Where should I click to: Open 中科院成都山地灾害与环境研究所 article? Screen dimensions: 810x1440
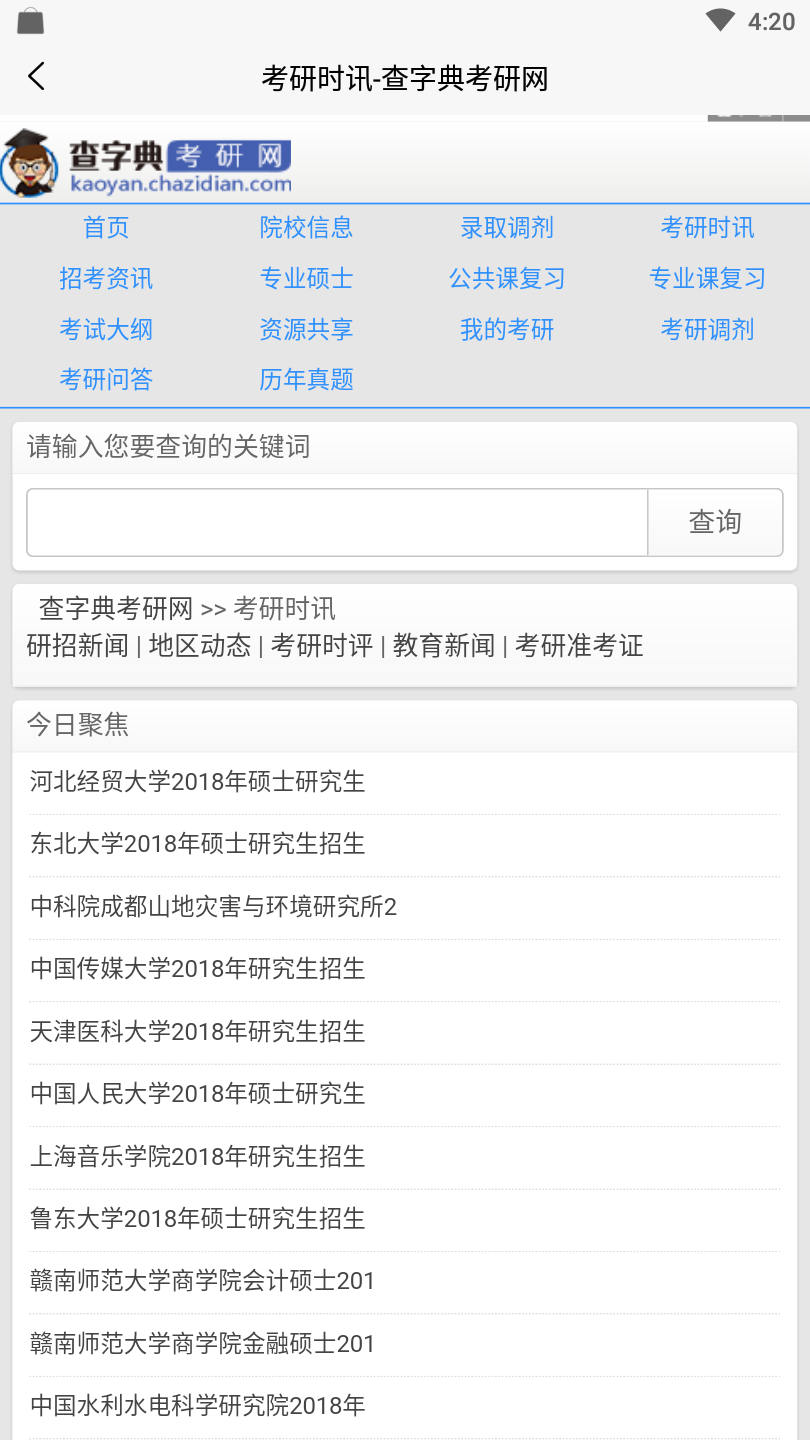214,907
